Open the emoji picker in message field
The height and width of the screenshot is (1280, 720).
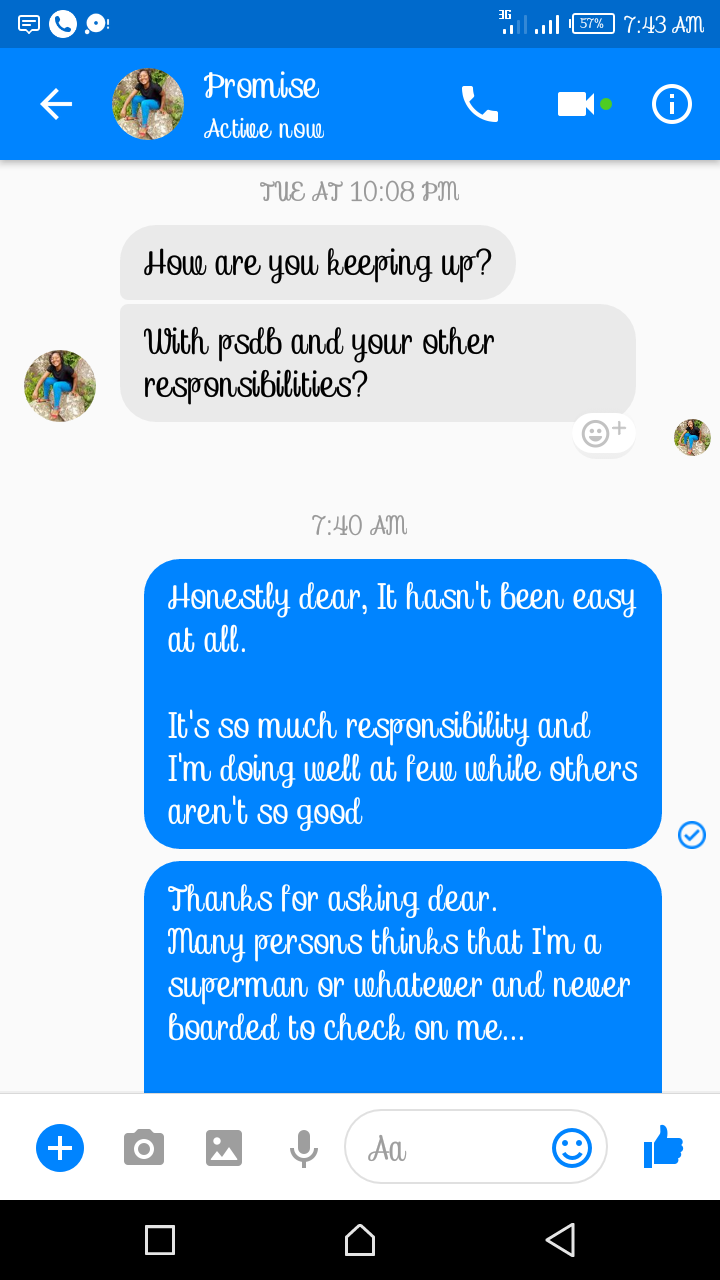click(572, 1148)
